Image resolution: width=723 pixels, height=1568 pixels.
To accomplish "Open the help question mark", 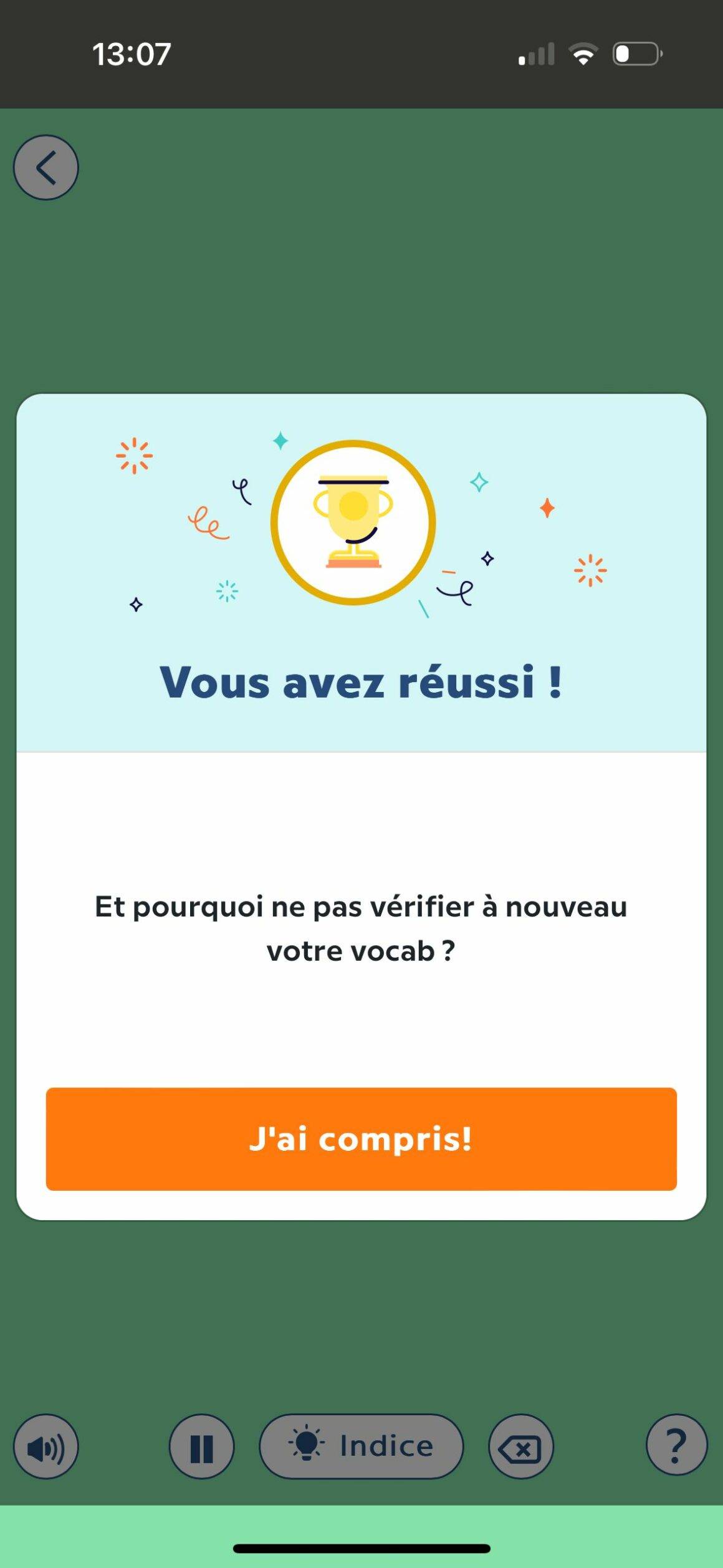I will tap(677, 1445).
